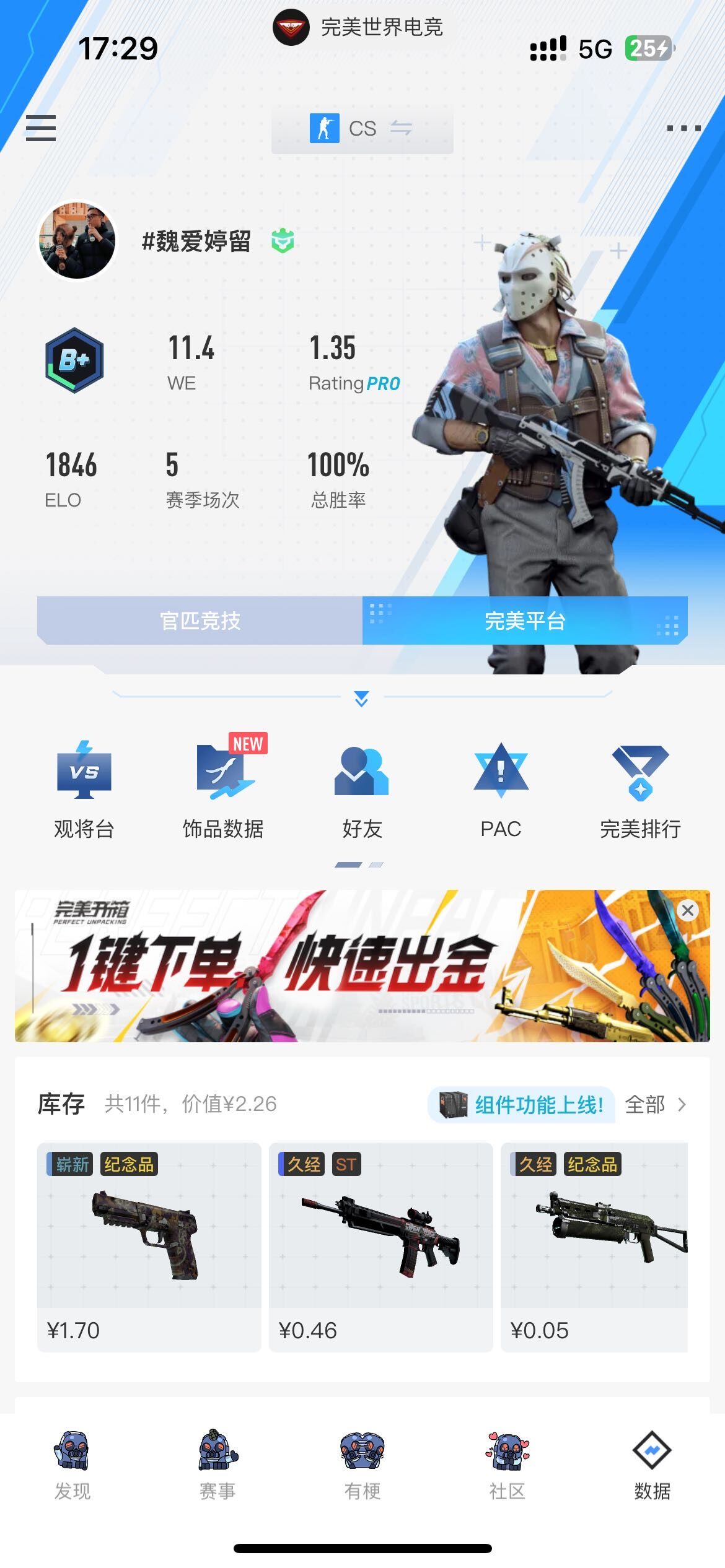
Task: Open the ¥0.46 久经 ST rifle item
Action: 380,1246
